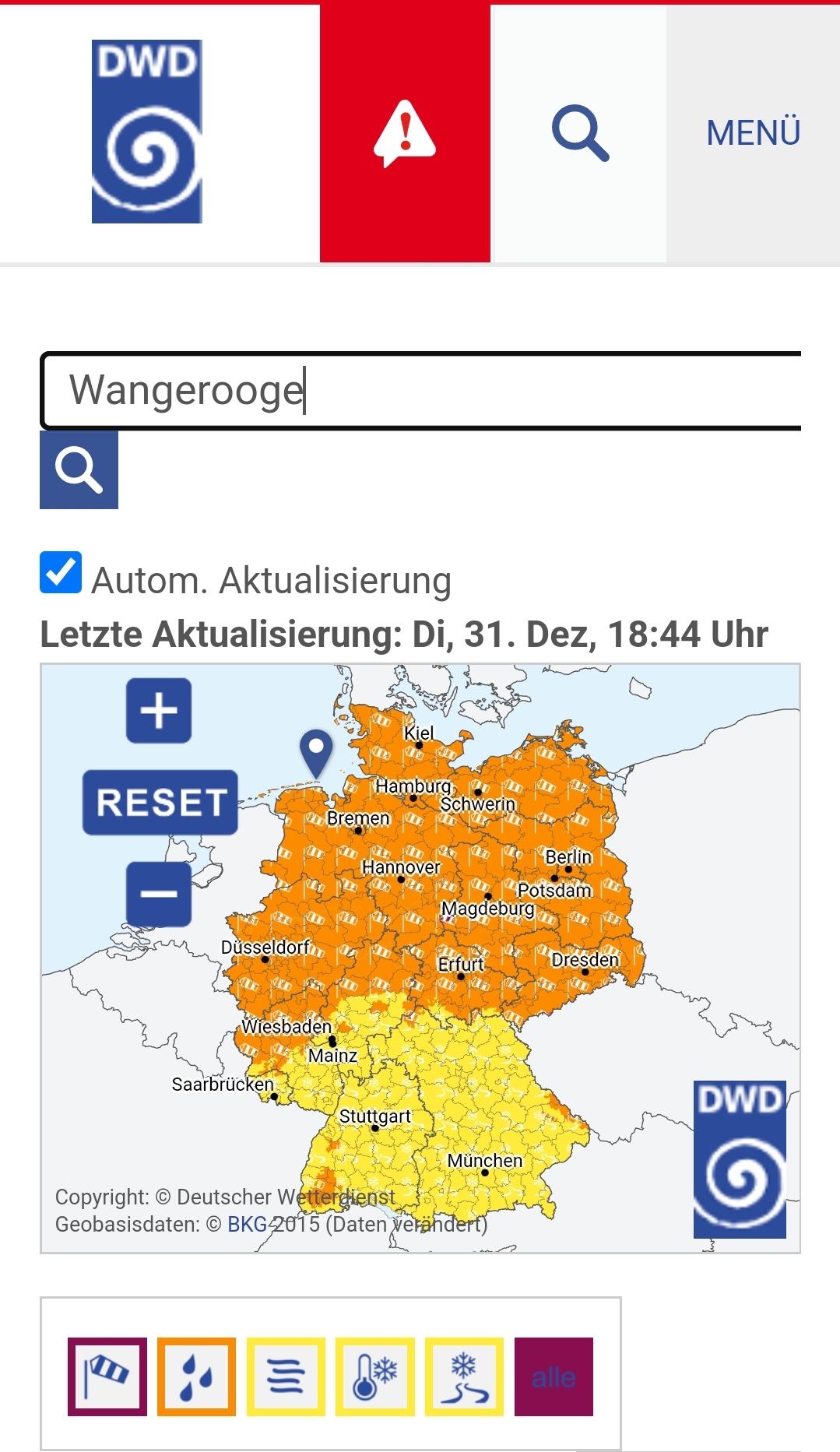The width and height of the screenshot is (840, 1452).
Task: Tap RESET on the map
Action: pyautogui.click(x=160, y=803)
